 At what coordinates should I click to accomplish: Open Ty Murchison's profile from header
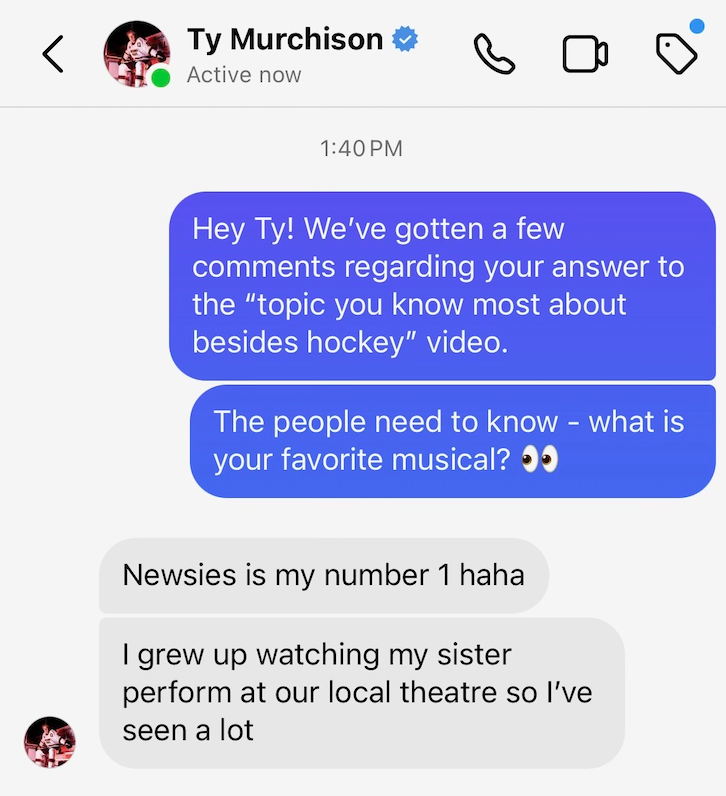coord(284,40)
